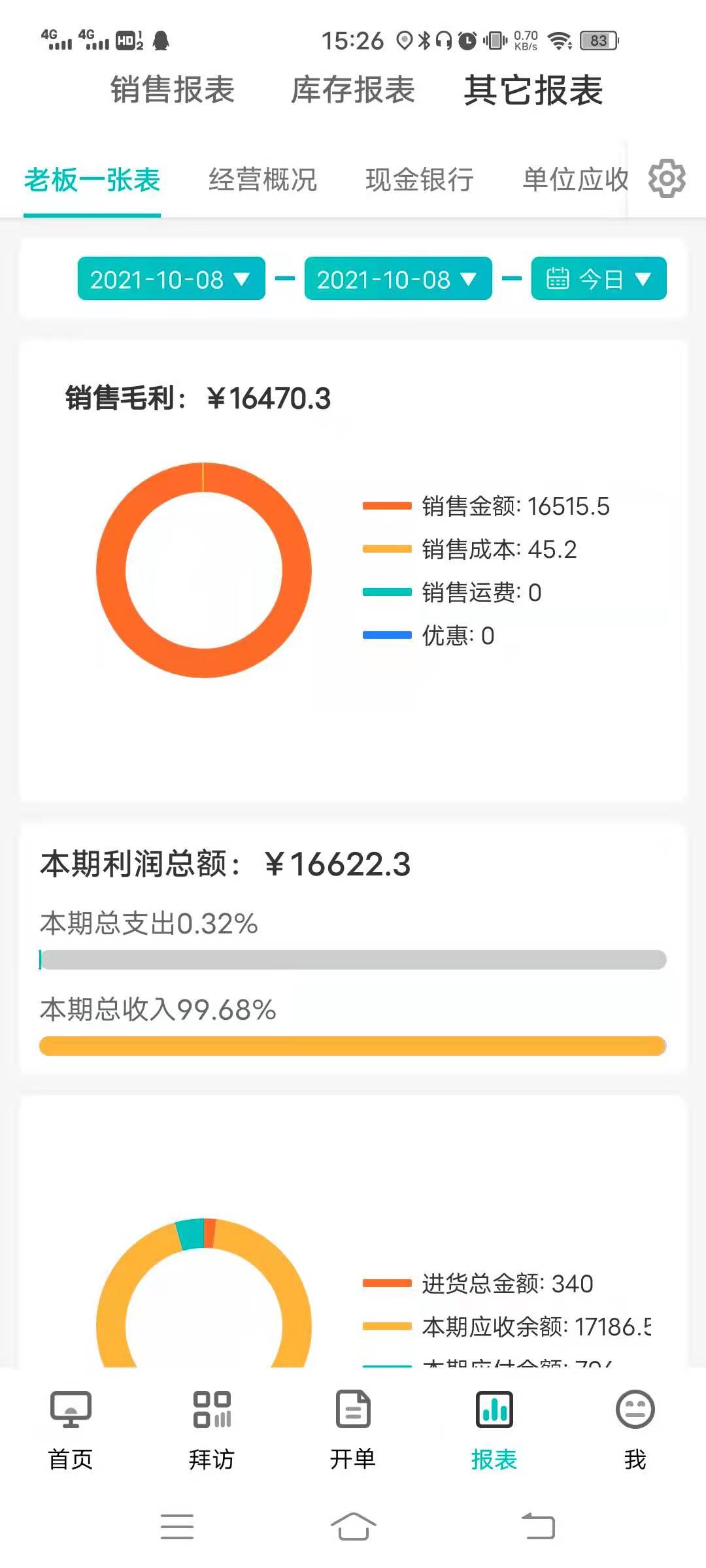Tap the system home button
Screen dimensions: 706x1568
[353, 1527]
